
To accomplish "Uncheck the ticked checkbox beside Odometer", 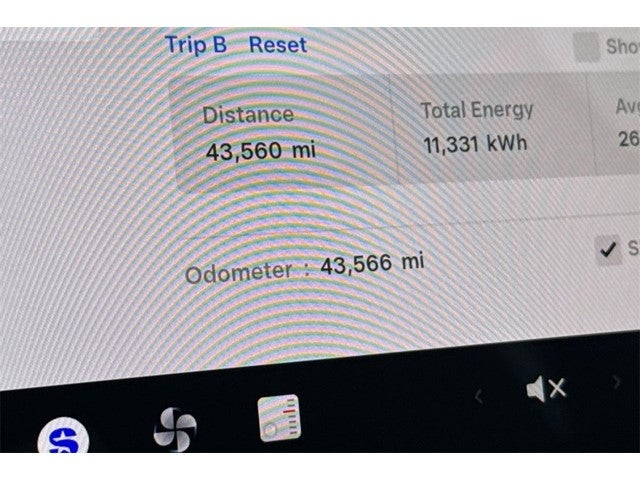I will [608, 250].
